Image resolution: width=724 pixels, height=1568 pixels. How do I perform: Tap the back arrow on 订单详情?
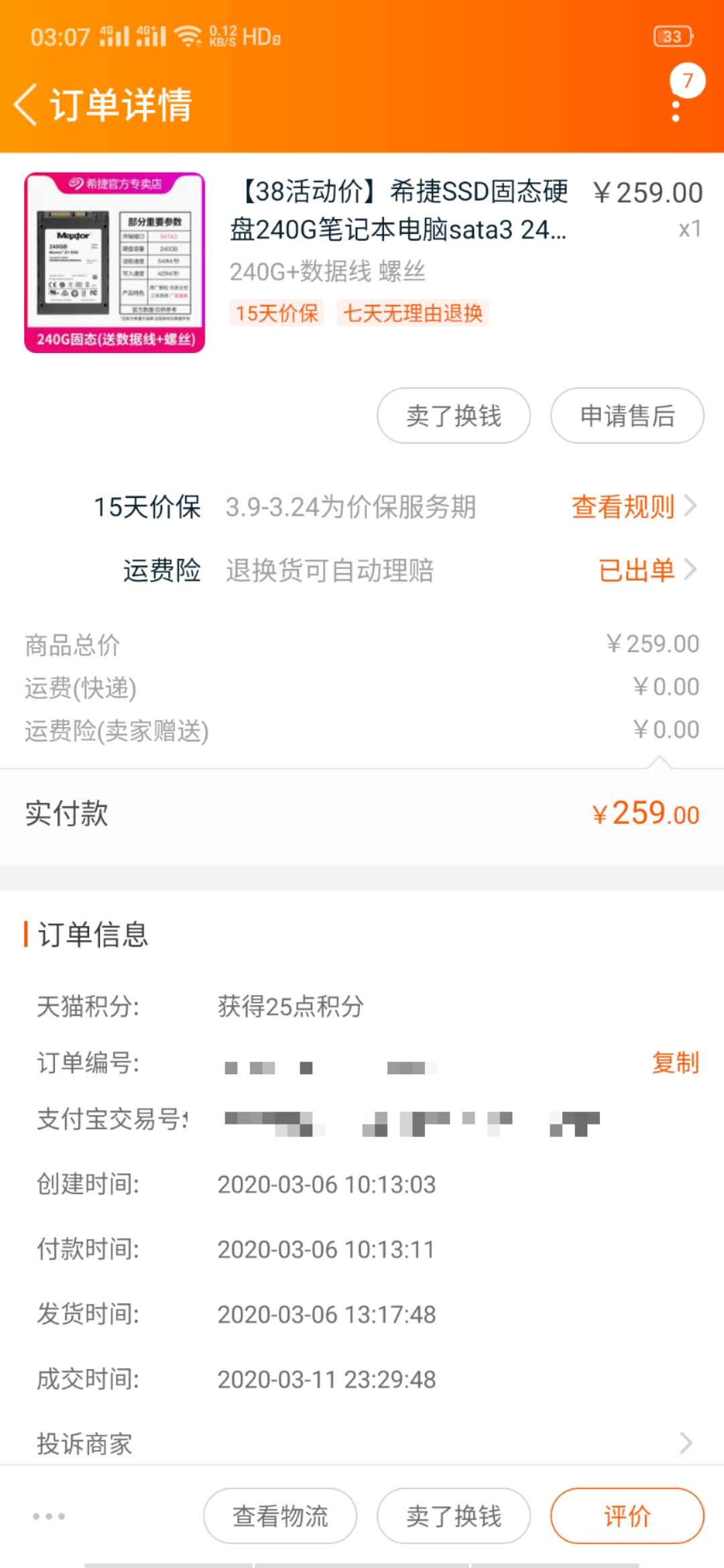point(27,104)
